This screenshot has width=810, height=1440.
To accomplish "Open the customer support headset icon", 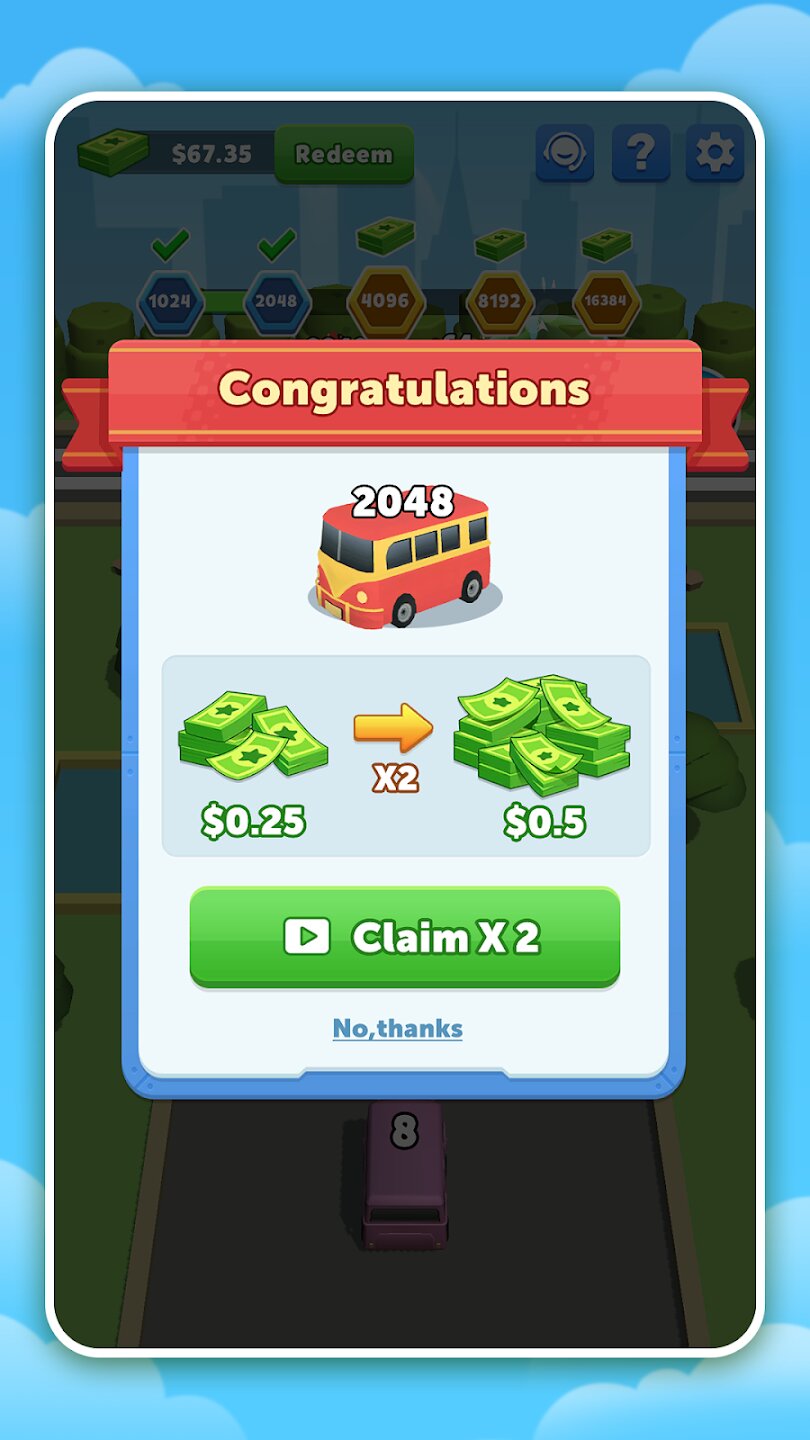I will [565, 153].
